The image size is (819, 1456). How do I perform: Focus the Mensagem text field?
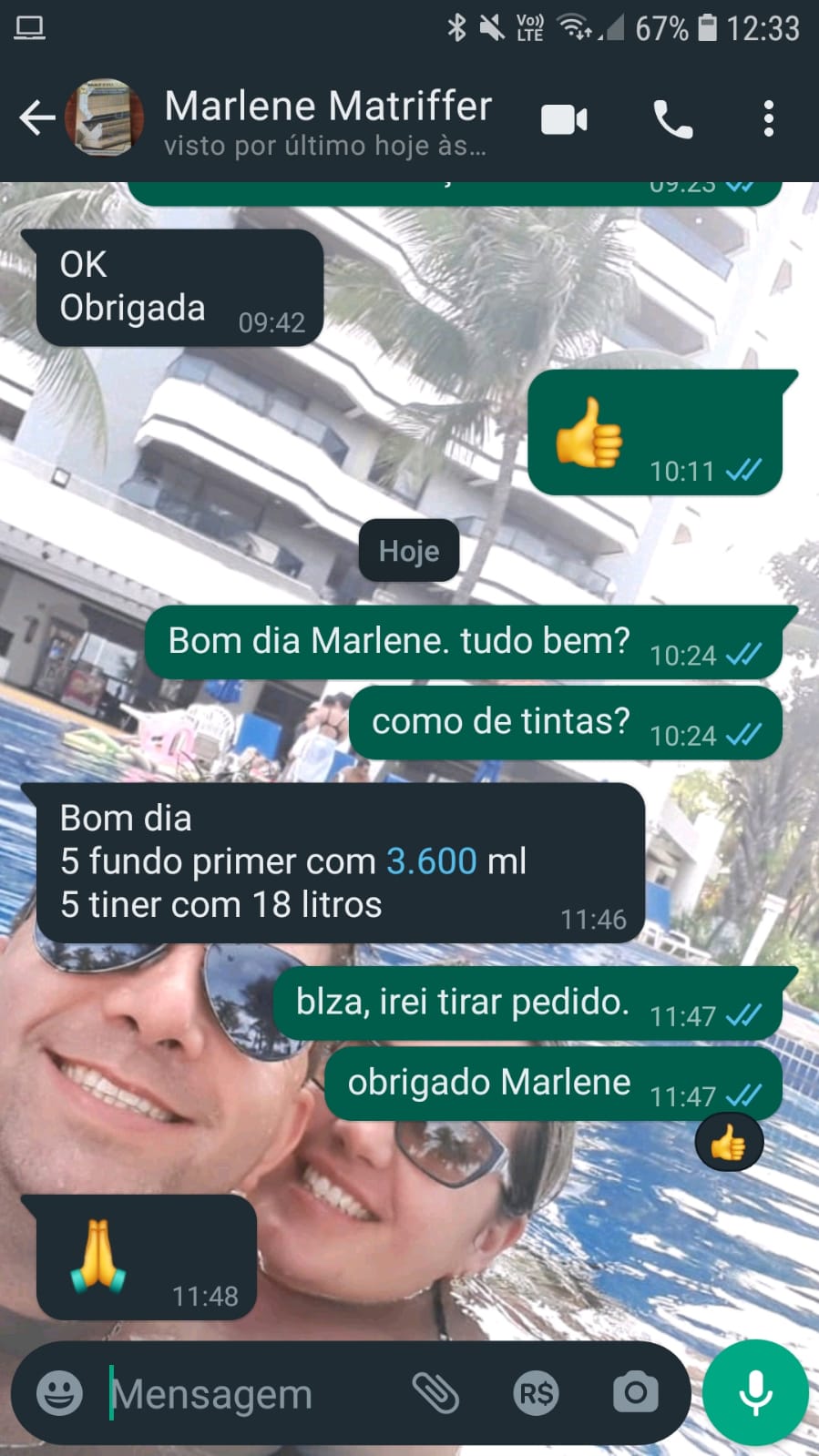click(x=246, y=1393)
